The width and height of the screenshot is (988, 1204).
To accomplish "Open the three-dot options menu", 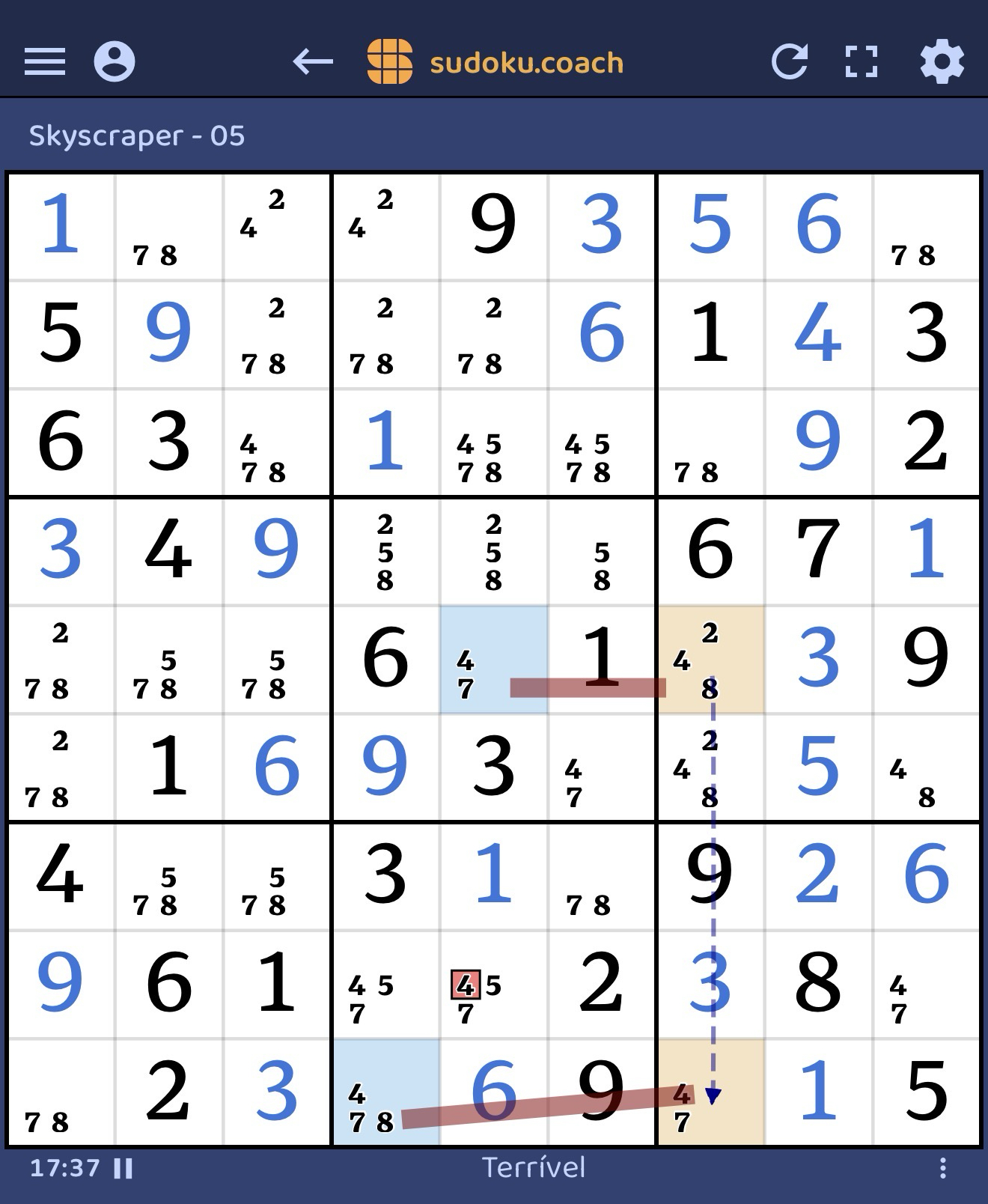I will point(942,1168).
